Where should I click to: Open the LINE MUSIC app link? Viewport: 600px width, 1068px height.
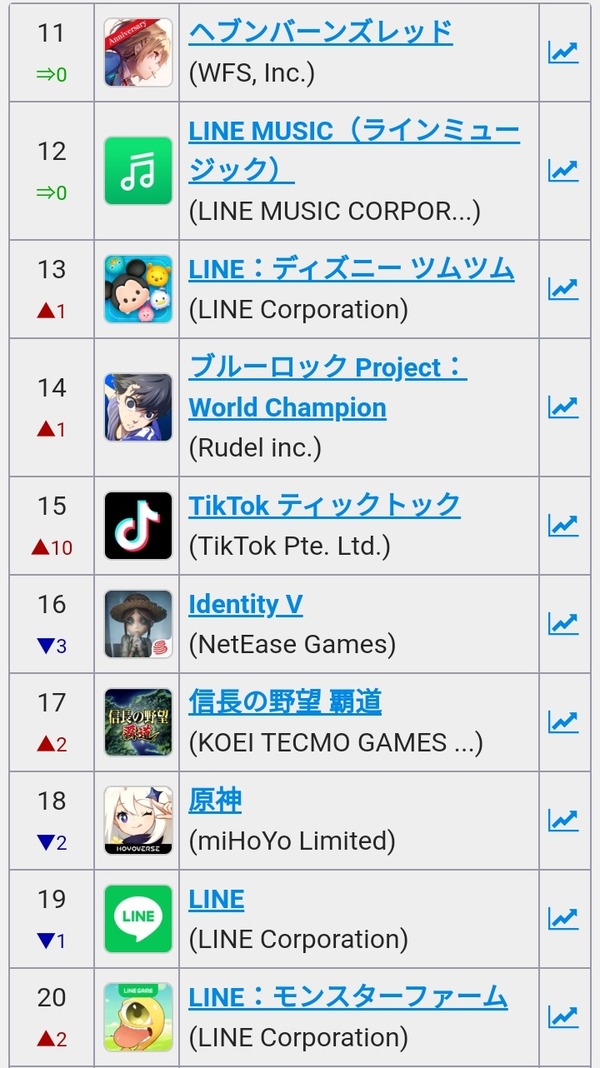354,151
